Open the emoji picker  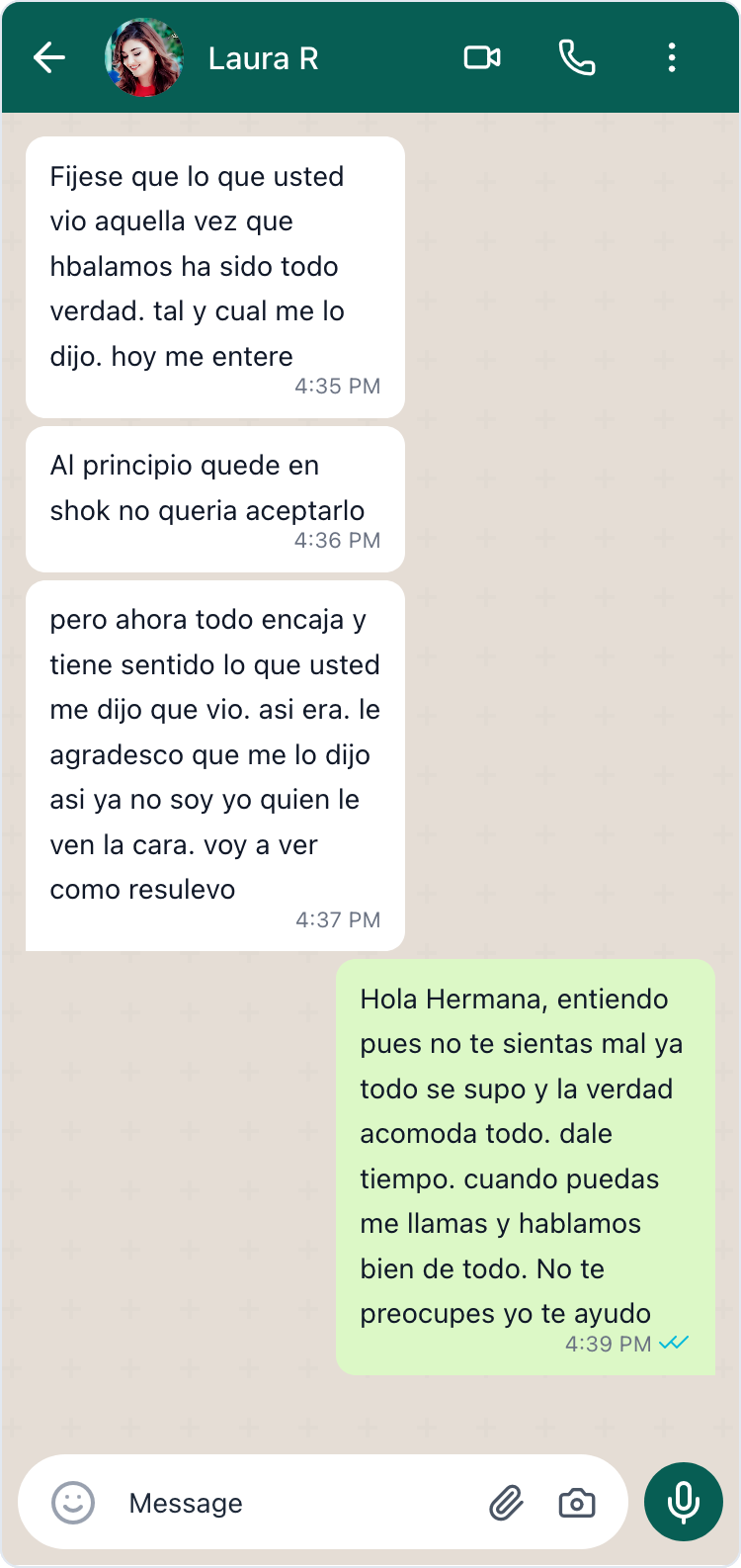click(73, 1503)
